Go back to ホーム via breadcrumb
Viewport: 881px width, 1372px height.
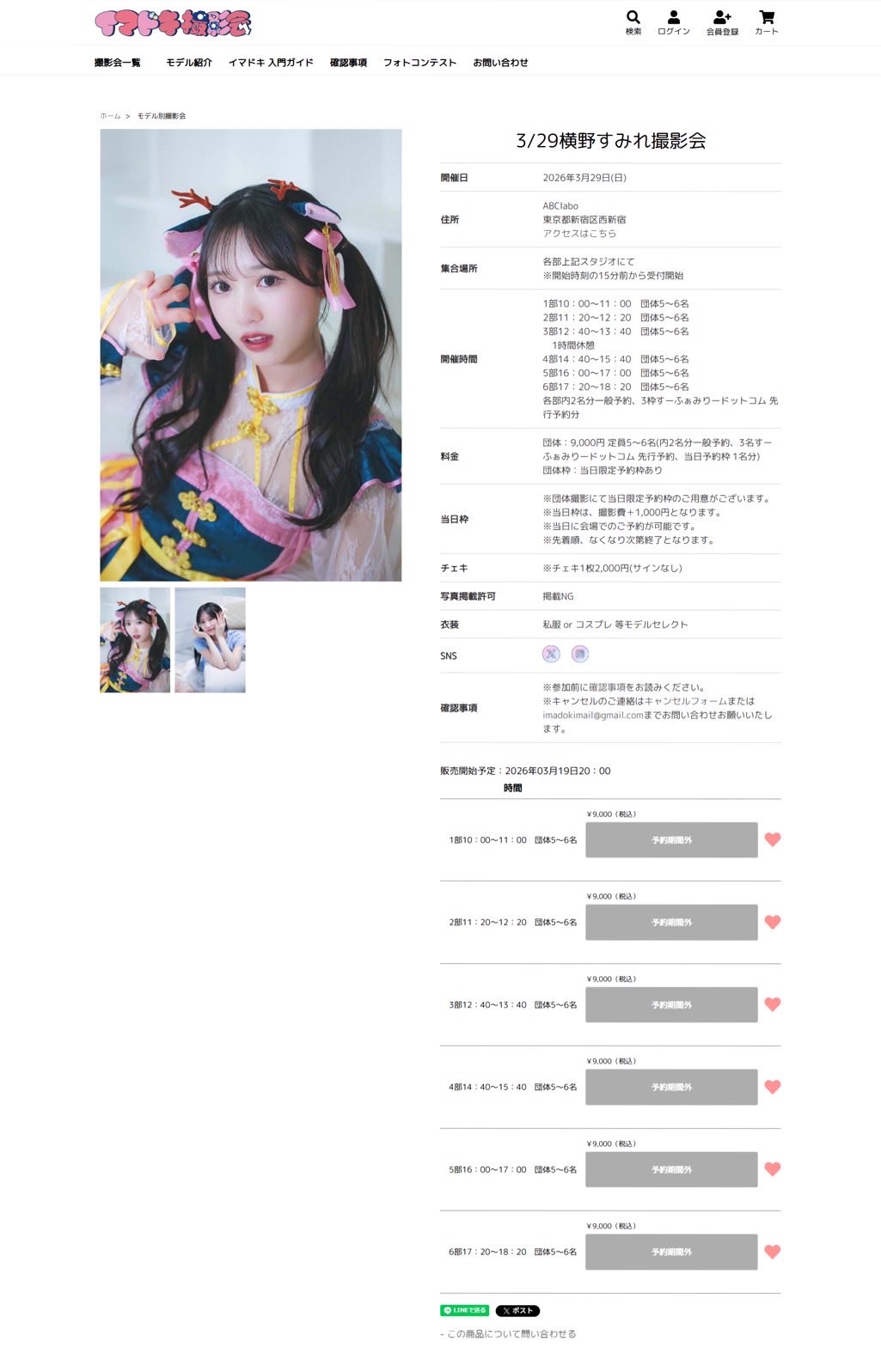pyautogui.click(x=110, y=116)
